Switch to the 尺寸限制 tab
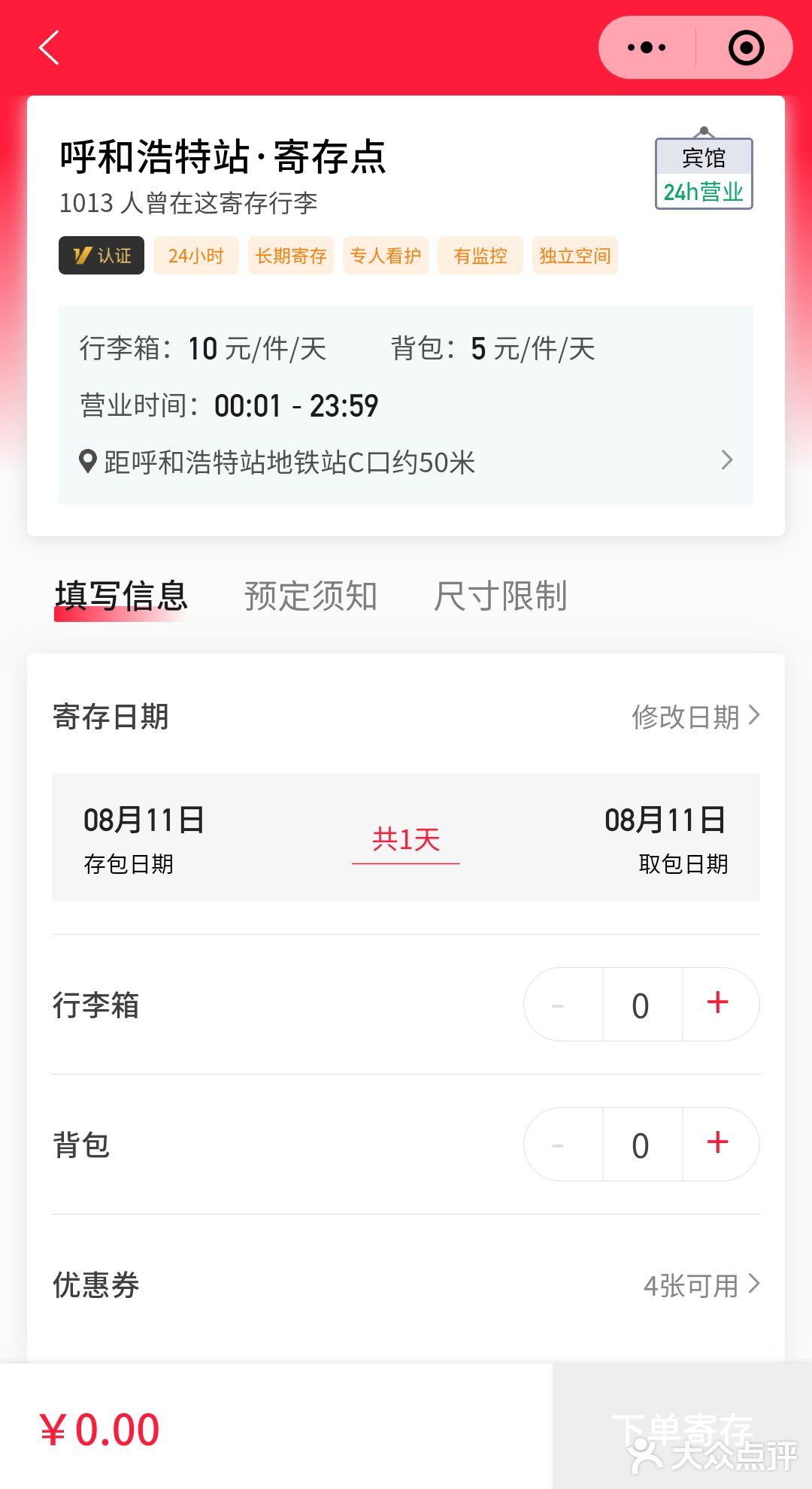This screenshot has height=1489, width=812. point(500,596)
